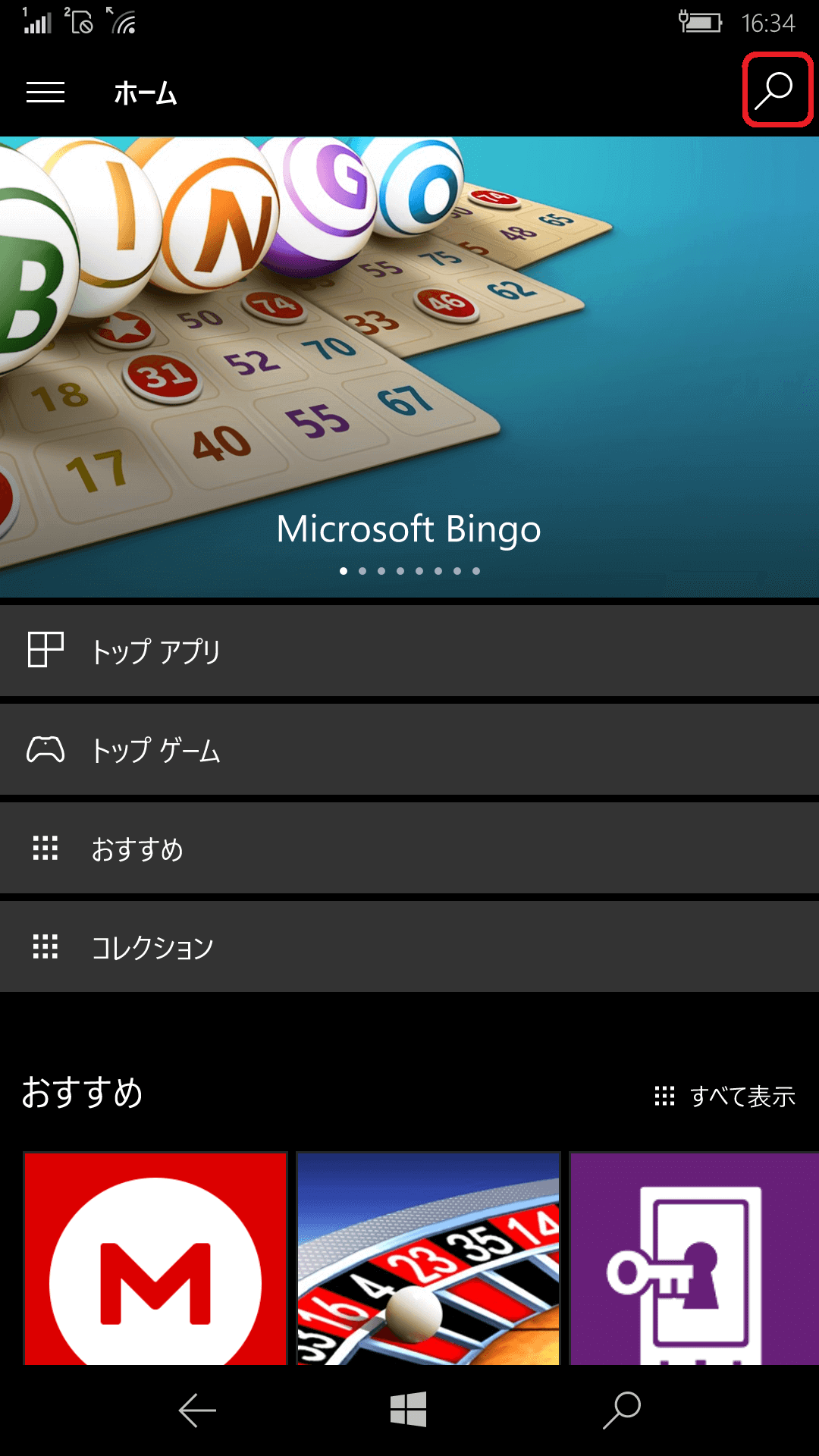Image resolution: width=819 pixels, height=1456 pixels.
Task: Open the おすすめ menu row
Action: tap(409, 848)
